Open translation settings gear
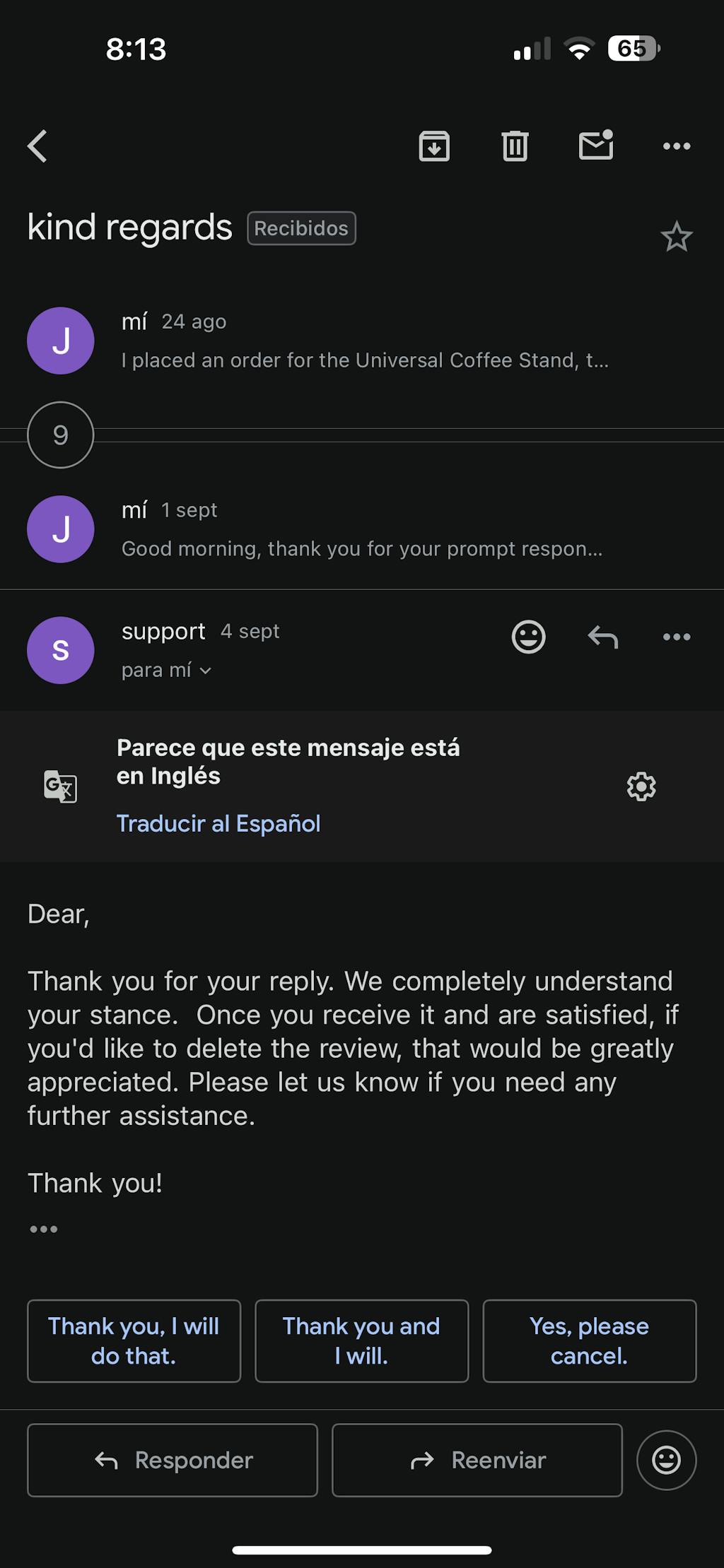724x1568 pixels. pos(641,786)
